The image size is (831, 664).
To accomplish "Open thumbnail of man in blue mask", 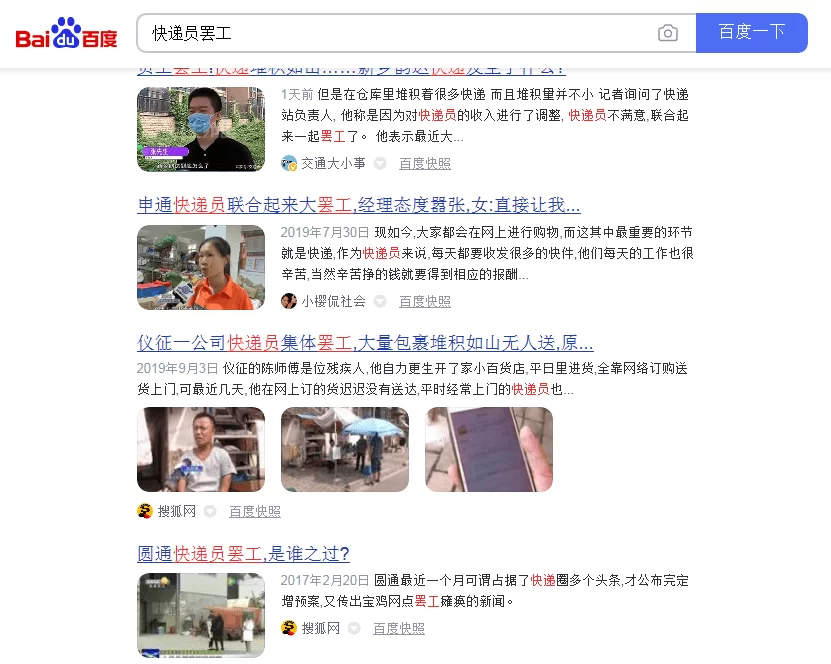I will click(201, 129).
